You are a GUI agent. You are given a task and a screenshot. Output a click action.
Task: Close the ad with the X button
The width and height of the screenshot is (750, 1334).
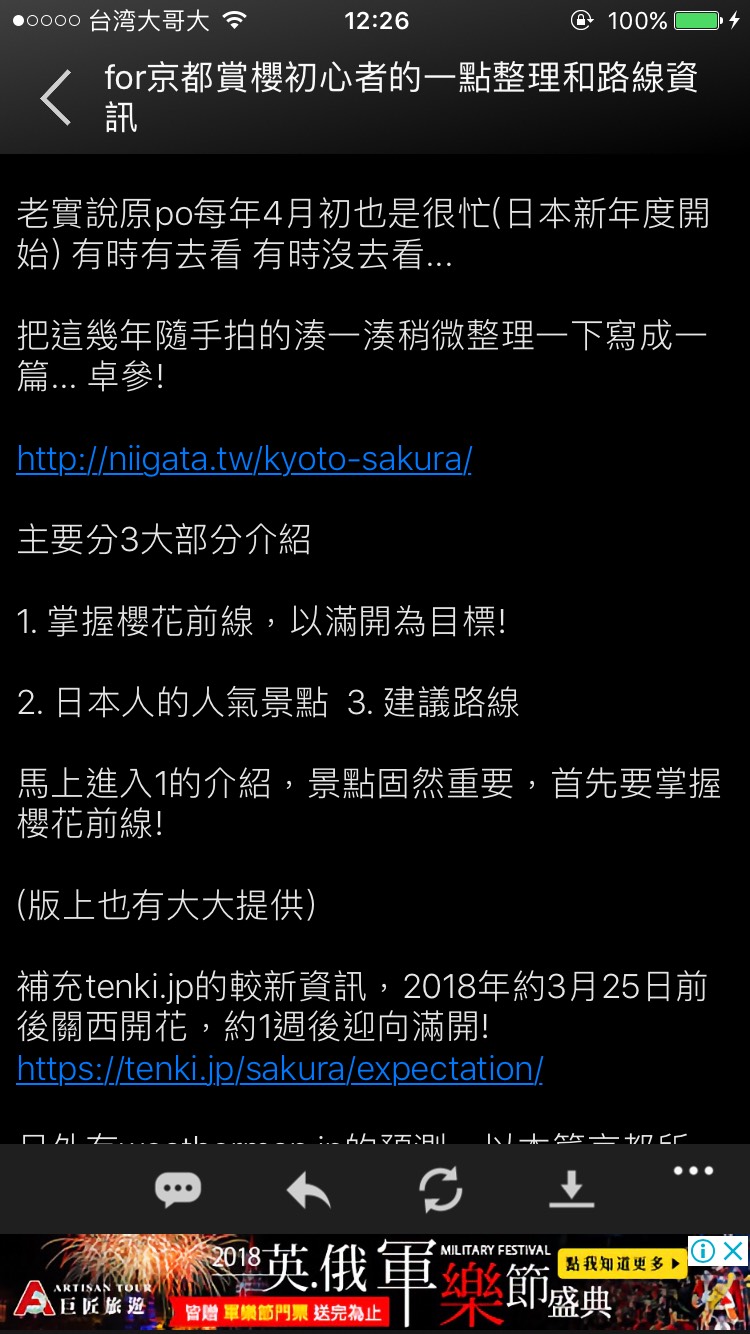734,1250
